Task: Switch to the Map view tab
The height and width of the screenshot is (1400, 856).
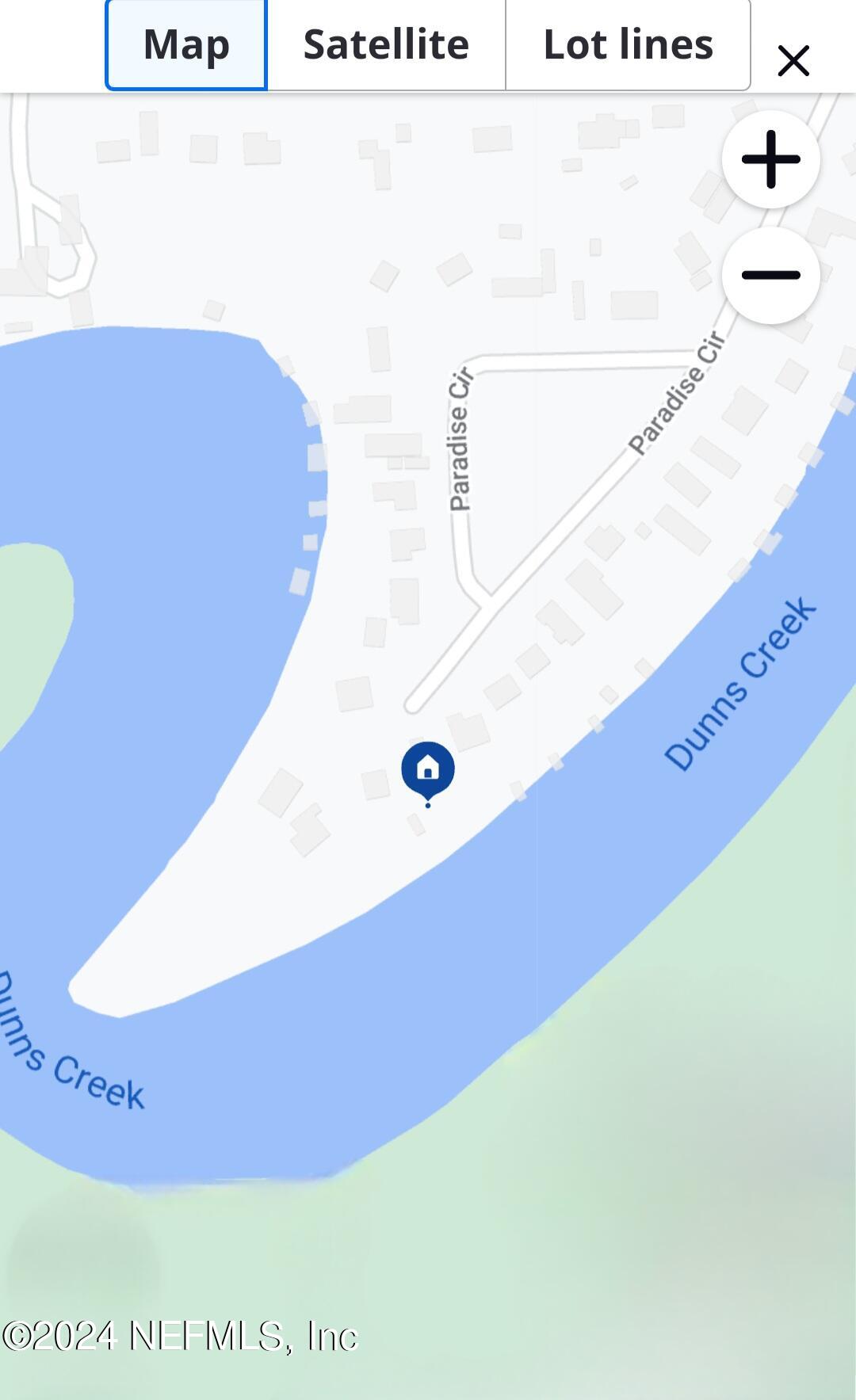Action: tap(186, 45)
